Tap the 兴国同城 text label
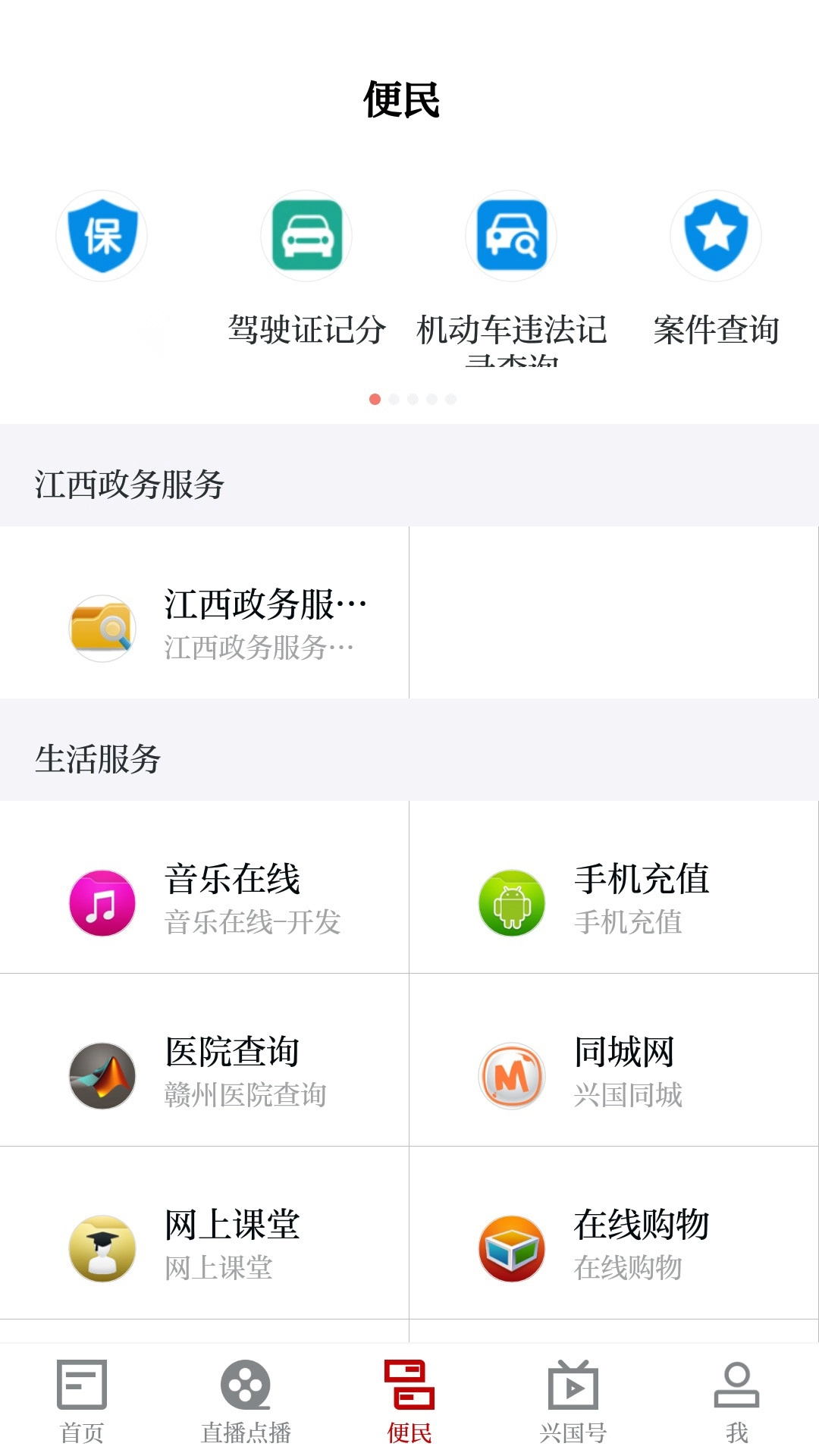The image size is (819, 1456). pyautogui.click(x=629, y=1095)
